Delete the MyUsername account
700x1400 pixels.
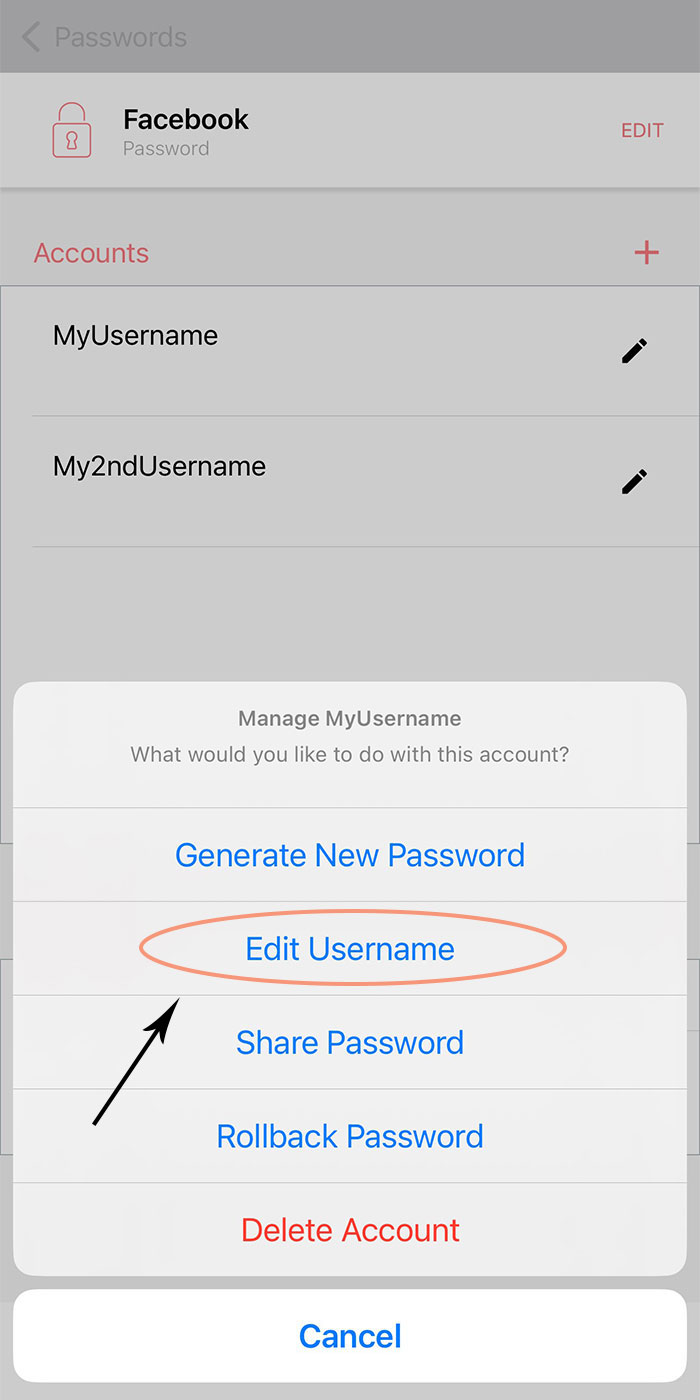pos(350,1230)
